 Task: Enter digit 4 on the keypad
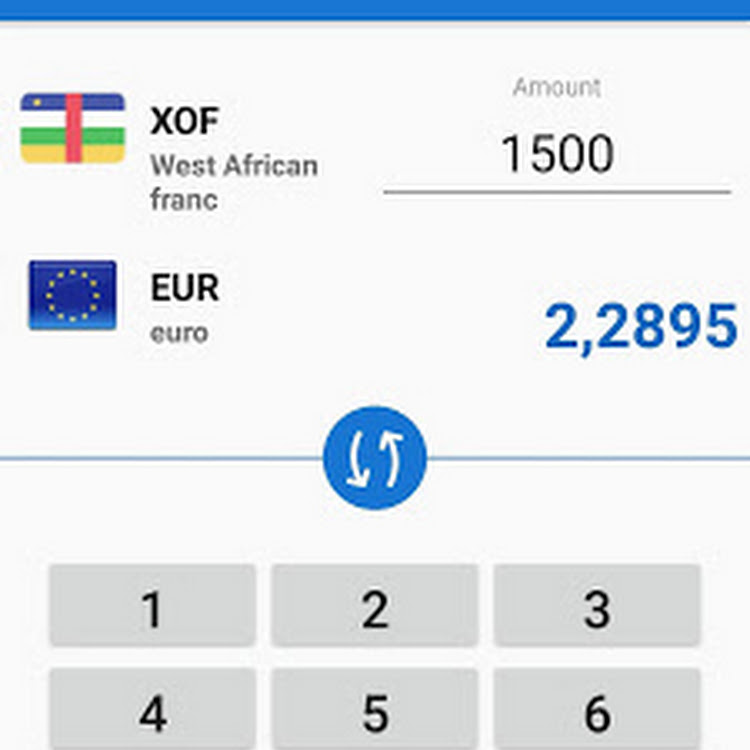[x=152, y=711]
